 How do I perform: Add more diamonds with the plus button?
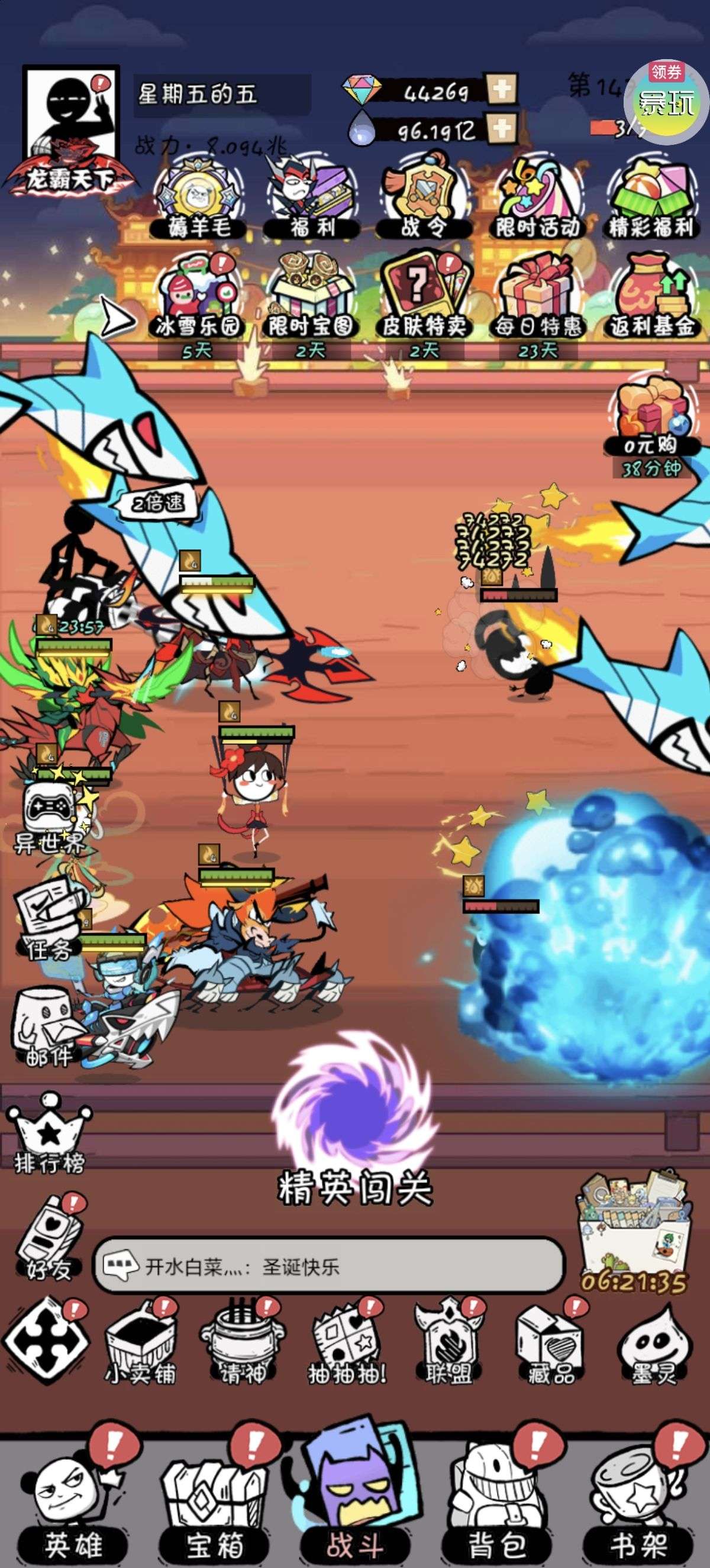[x=501, y=90]
